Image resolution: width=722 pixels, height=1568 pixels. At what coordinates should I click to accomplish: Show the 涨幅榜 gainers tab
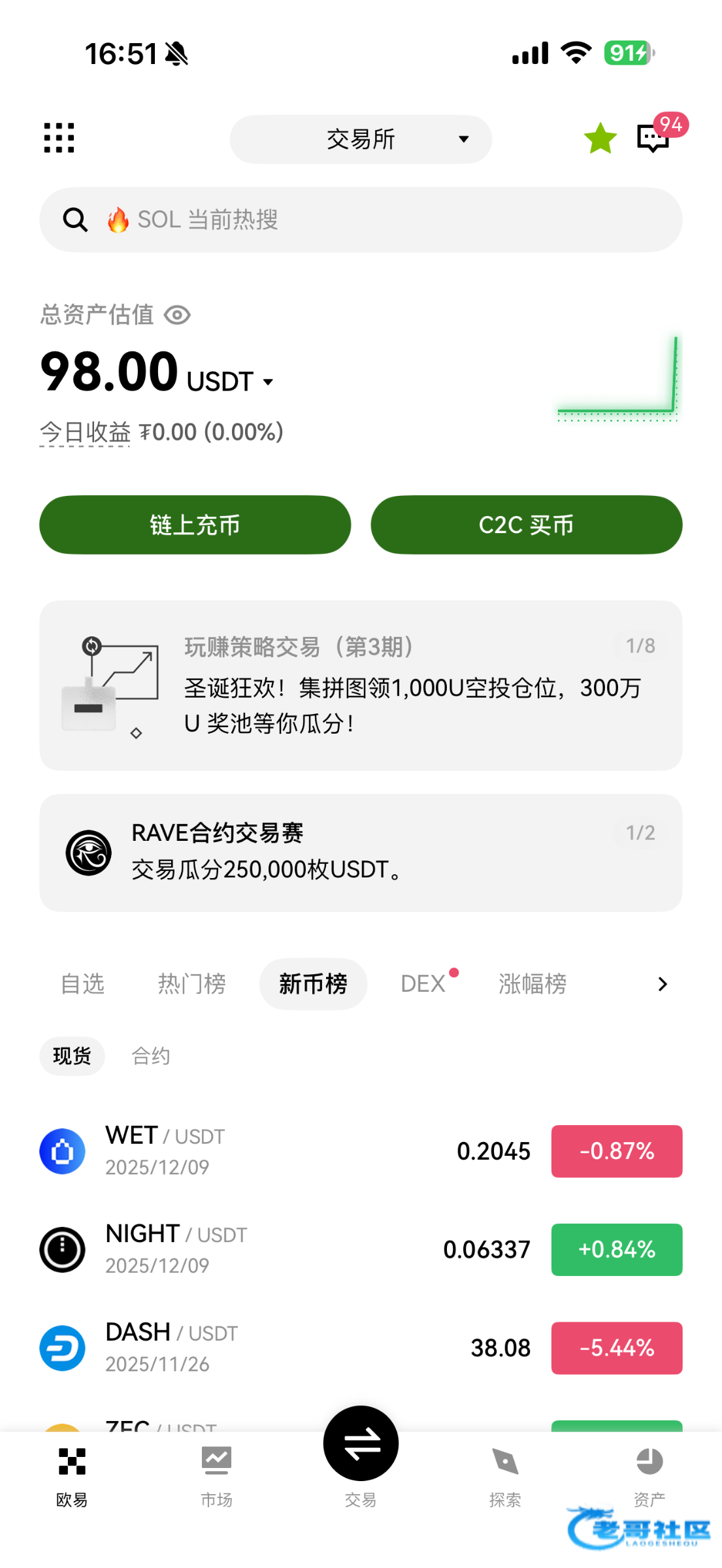point(532,984)
